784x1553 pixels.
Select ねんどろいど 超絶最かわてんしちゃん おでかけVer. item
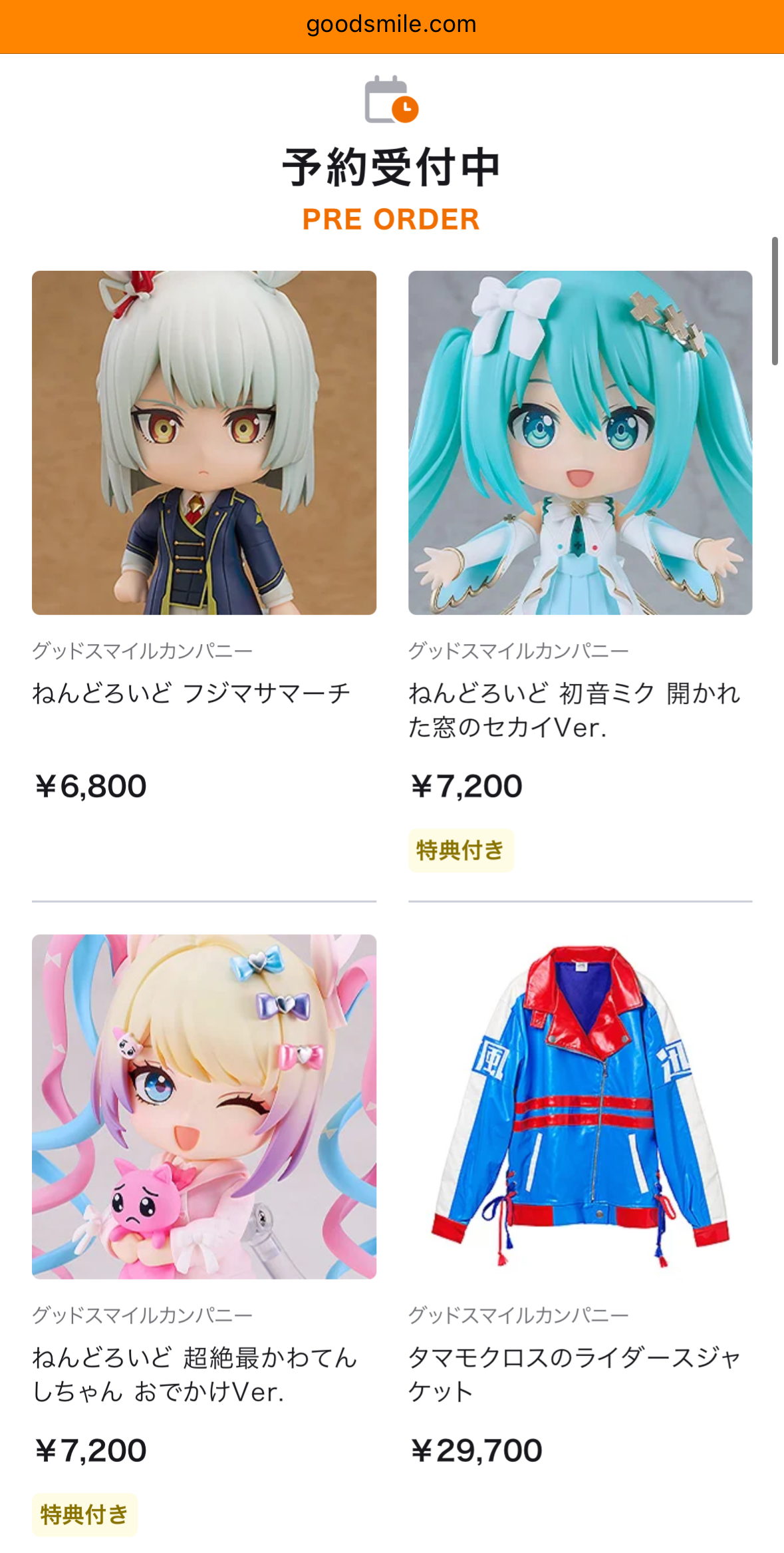tap(204, 1107)
